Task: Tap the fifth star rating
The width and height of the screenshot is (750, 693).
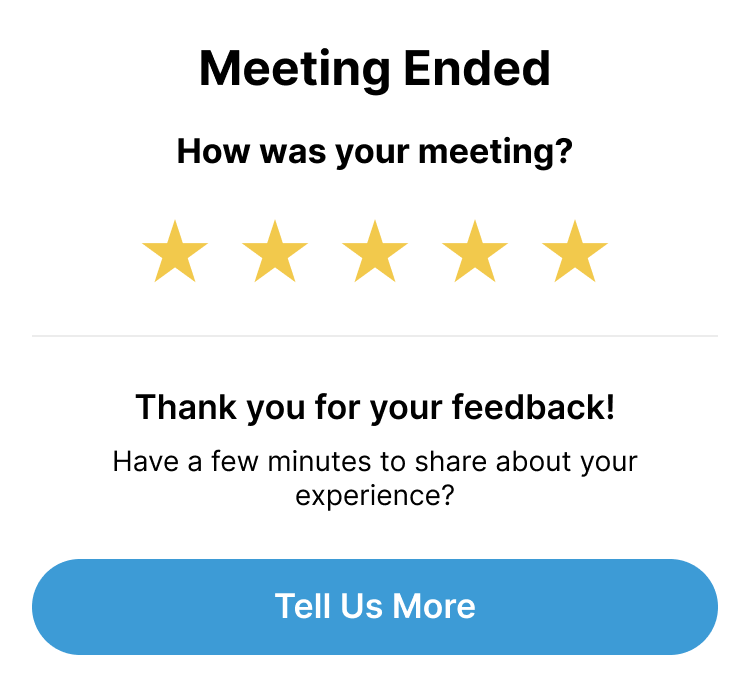Action: coord(575,253)
